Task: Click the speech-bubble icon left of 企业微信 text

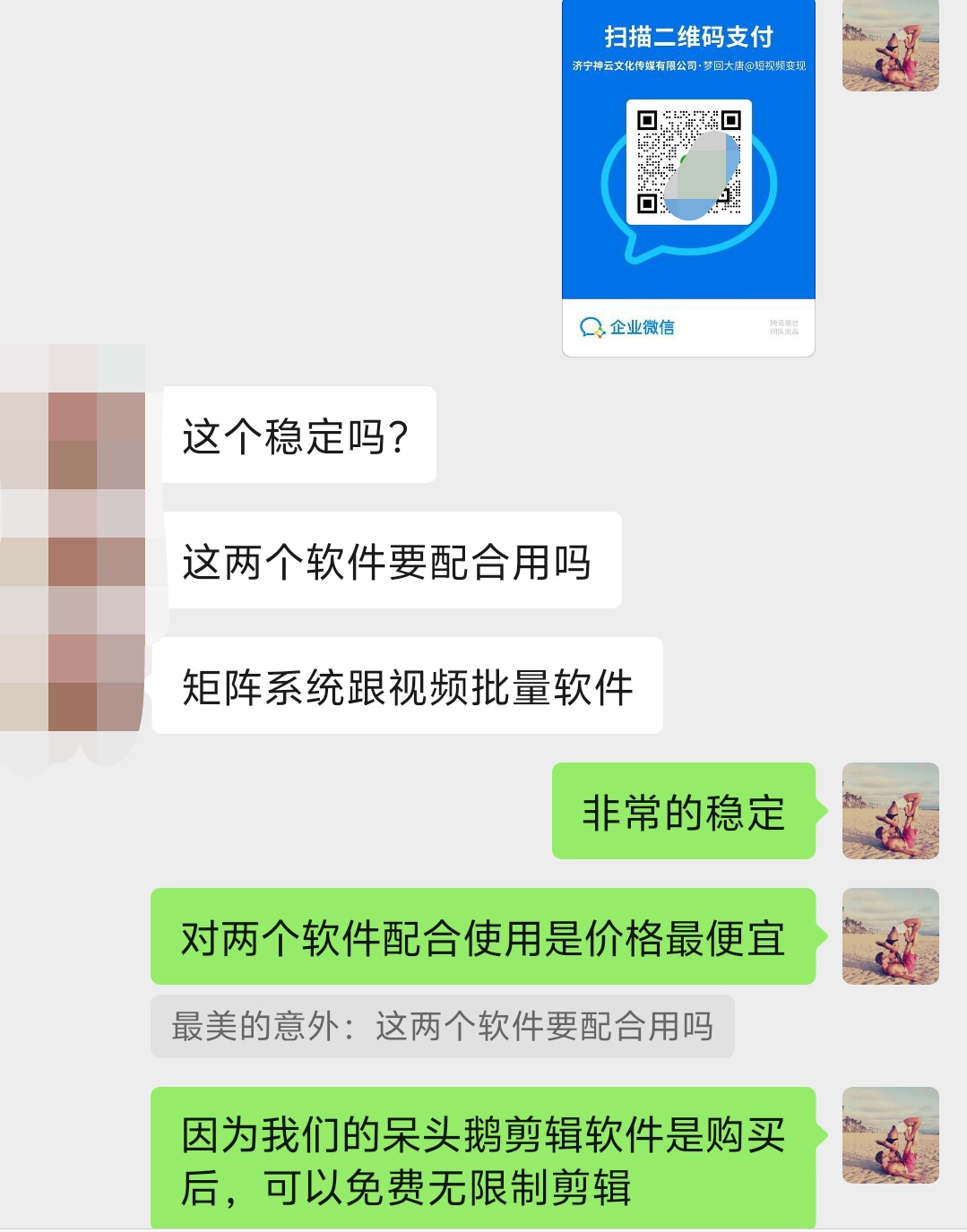Action: pyautogui.click(x=591, y=327)
